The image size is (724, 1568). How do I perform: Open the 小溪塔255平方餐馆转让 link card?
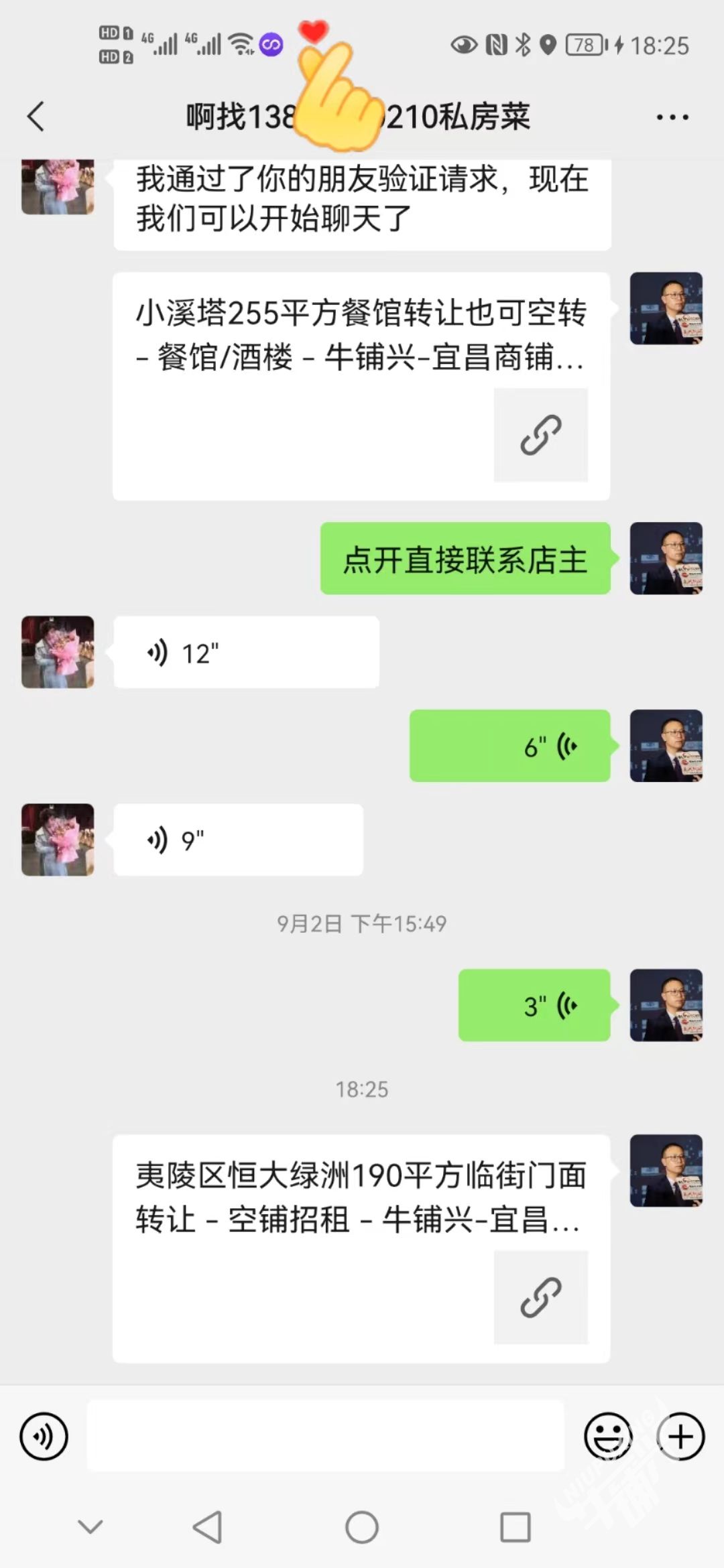pyautogui.click(x=361, y=386)
